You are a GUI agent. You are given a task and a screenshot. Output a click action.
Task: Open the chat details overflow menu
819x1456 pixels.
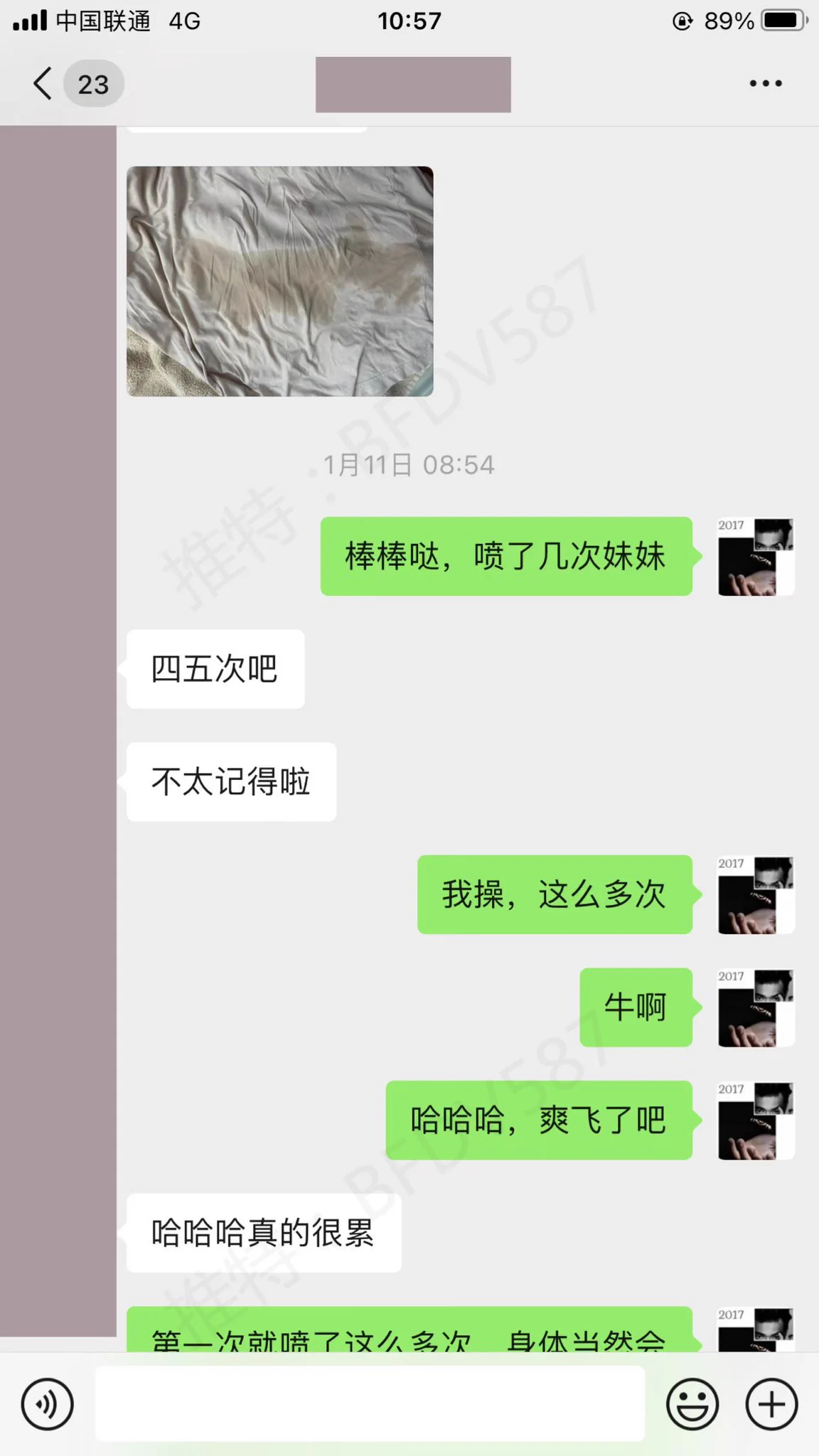(x=766, y=84)
